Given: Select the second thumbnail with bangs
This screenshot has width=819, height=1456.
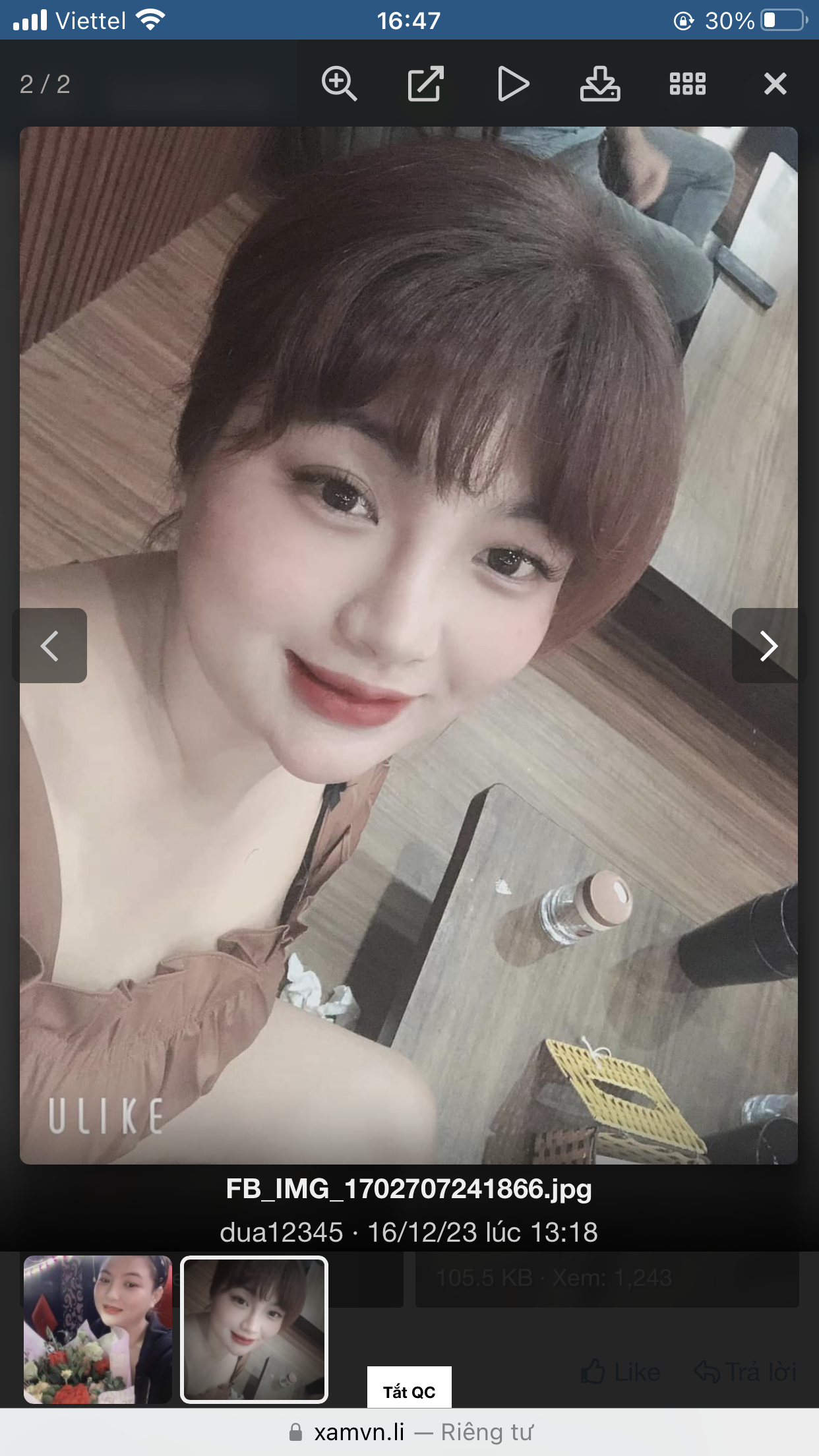Looking at the screenshot, I should [254, 1329].
